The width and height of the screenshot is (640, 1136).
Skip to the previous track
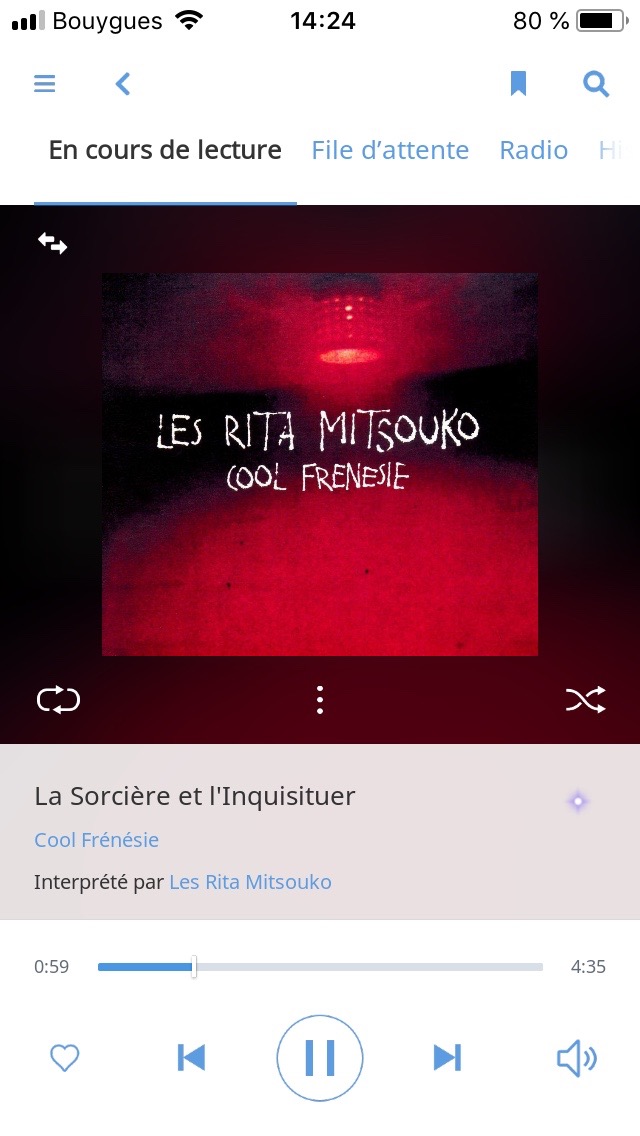point(191,1058)
